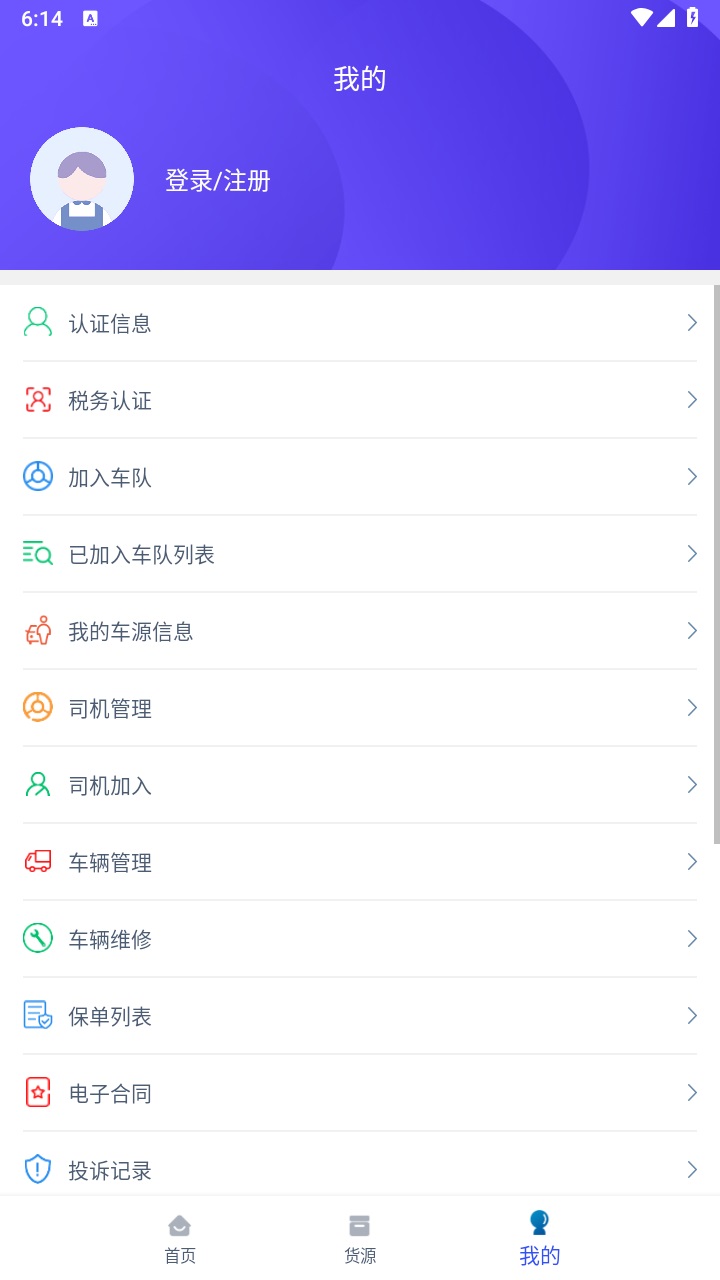Tap the 登录/注册 link
The image size is (720, 1280).
click(x=216, y=181)
